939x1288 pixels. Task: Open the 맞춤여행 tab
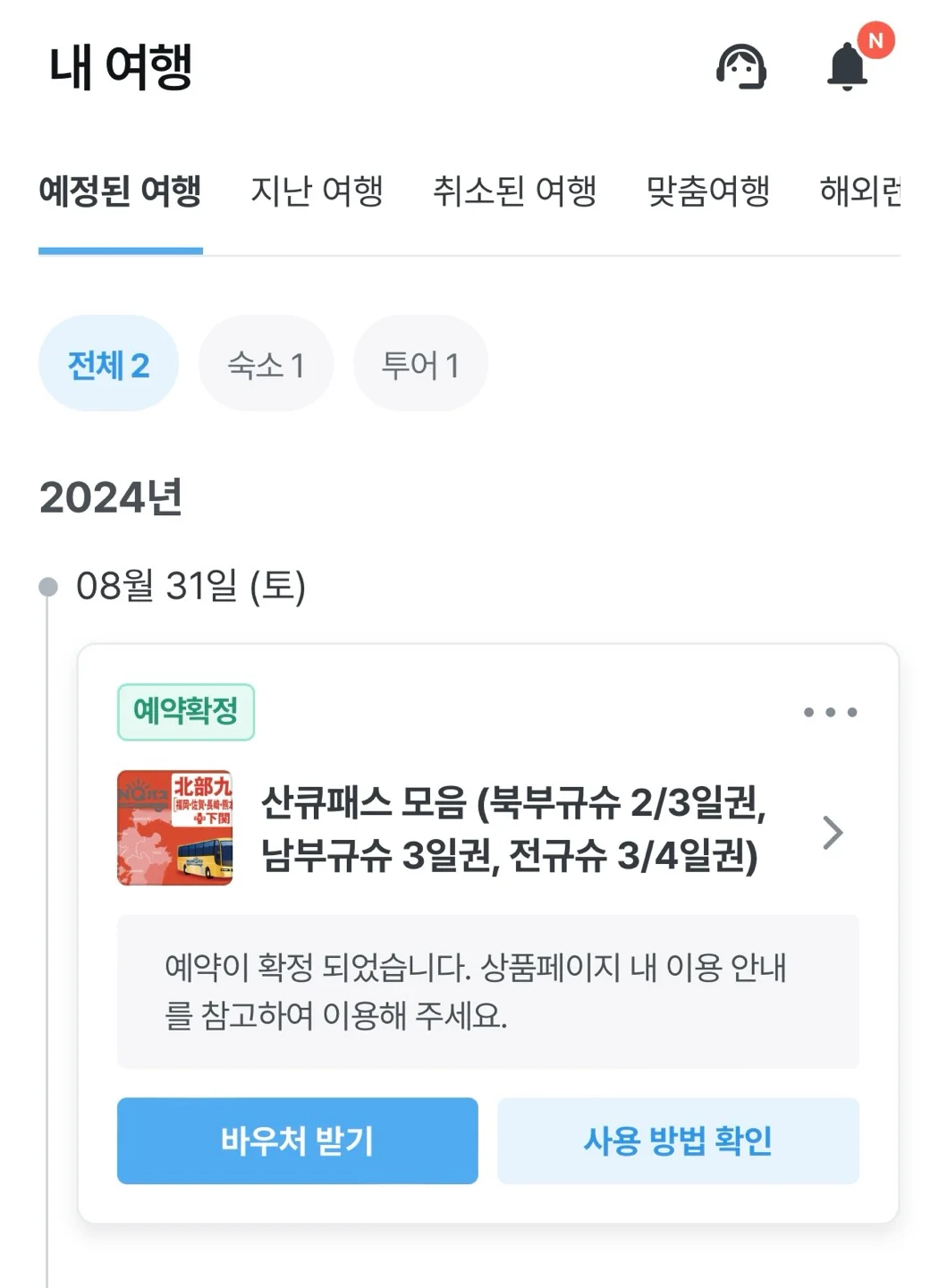707,191
